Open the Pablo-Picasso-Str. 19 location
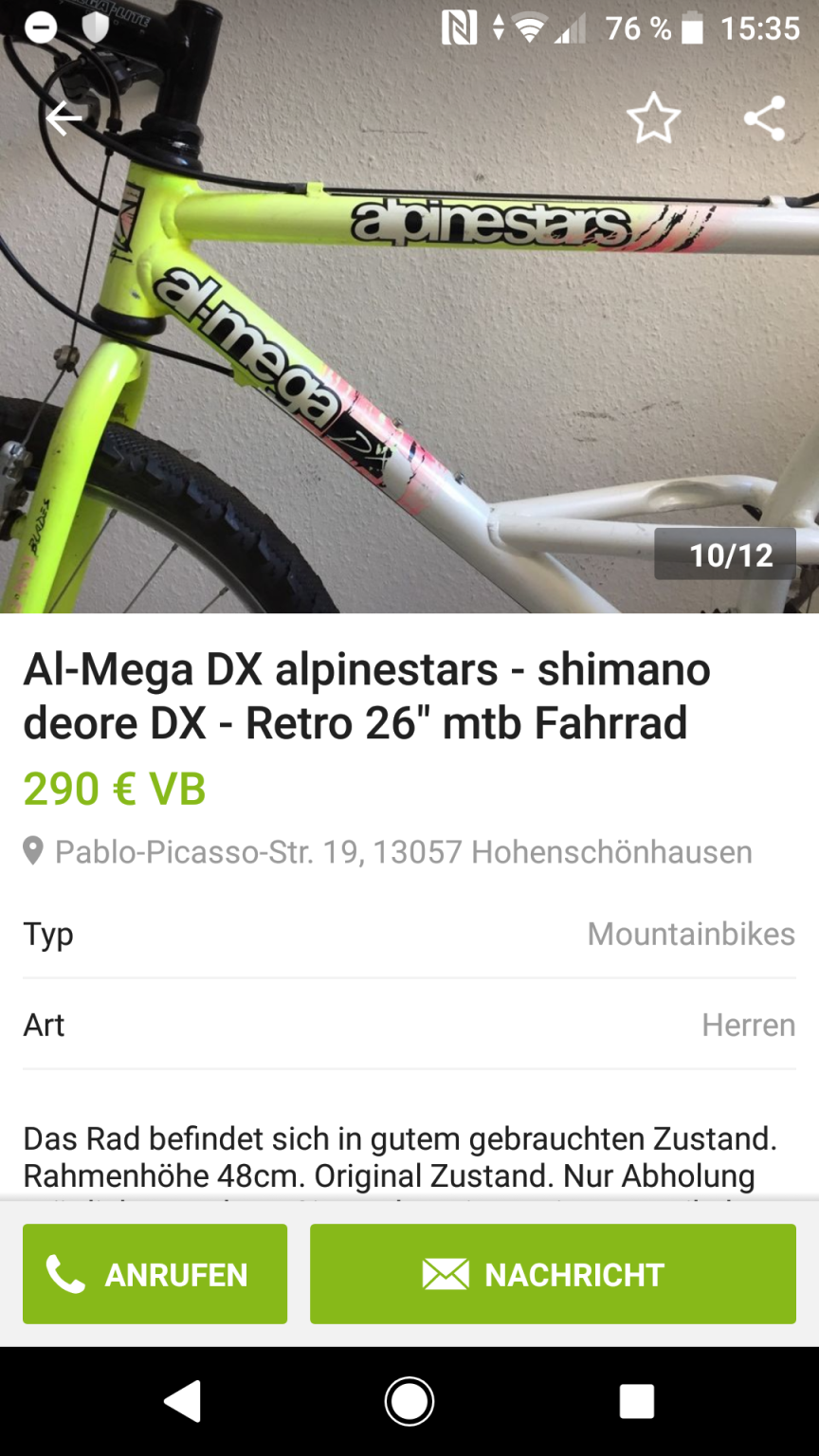The image size is (819, 1456). tap(402, 851)
